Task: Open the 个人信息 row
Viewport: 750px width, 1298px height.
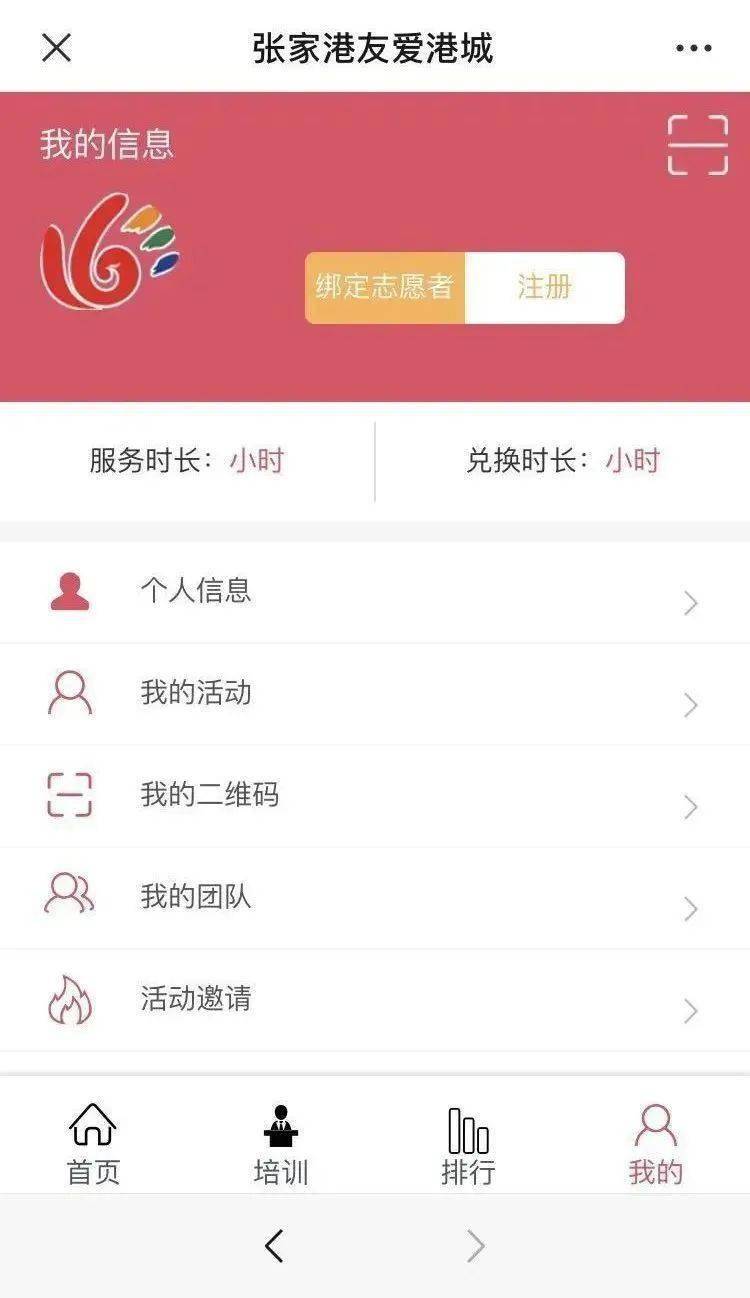Action: coord(375,592)
